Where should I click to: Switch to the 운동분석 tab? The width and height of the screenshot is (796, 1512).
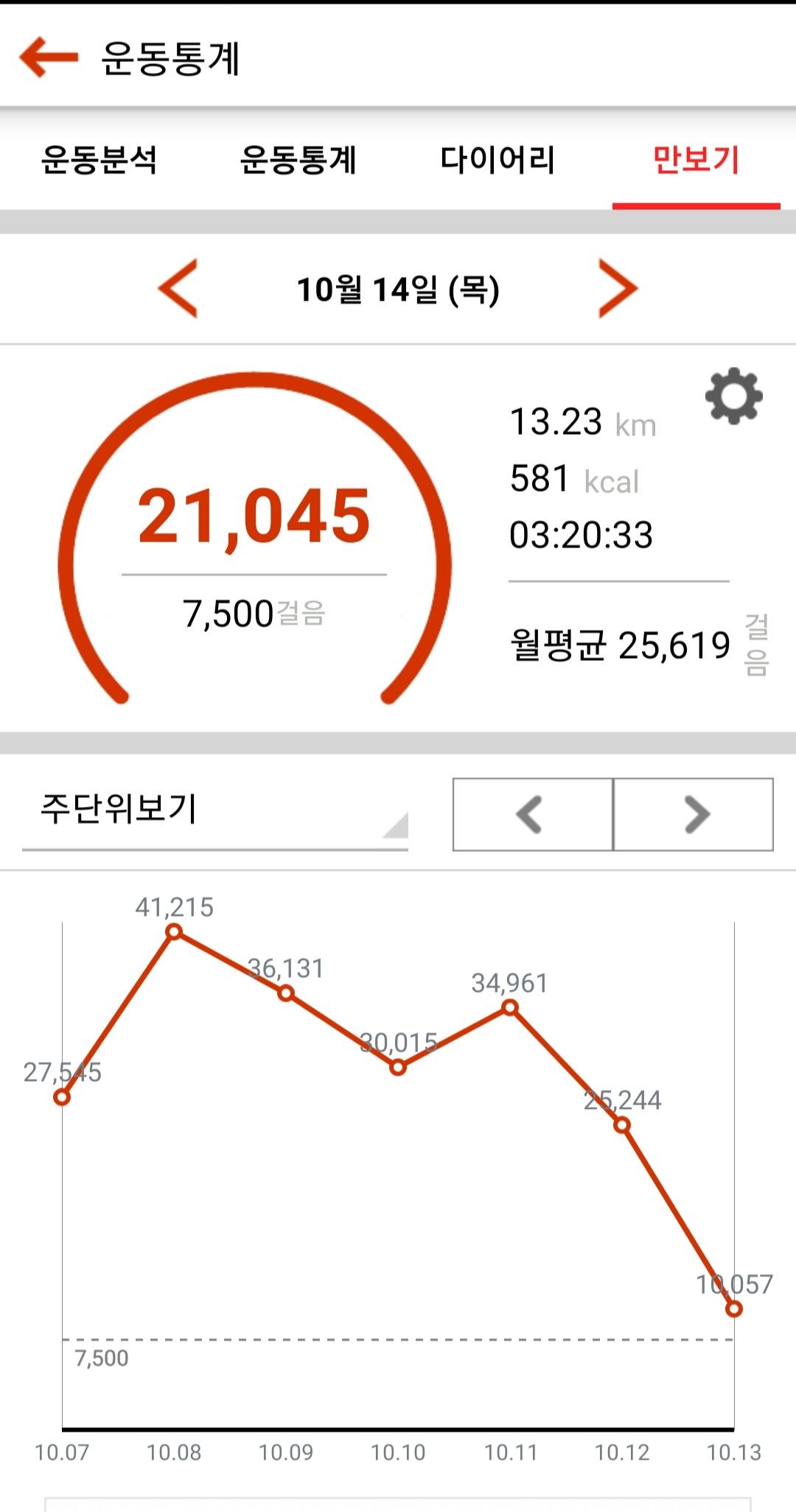(x=99, y=160)
